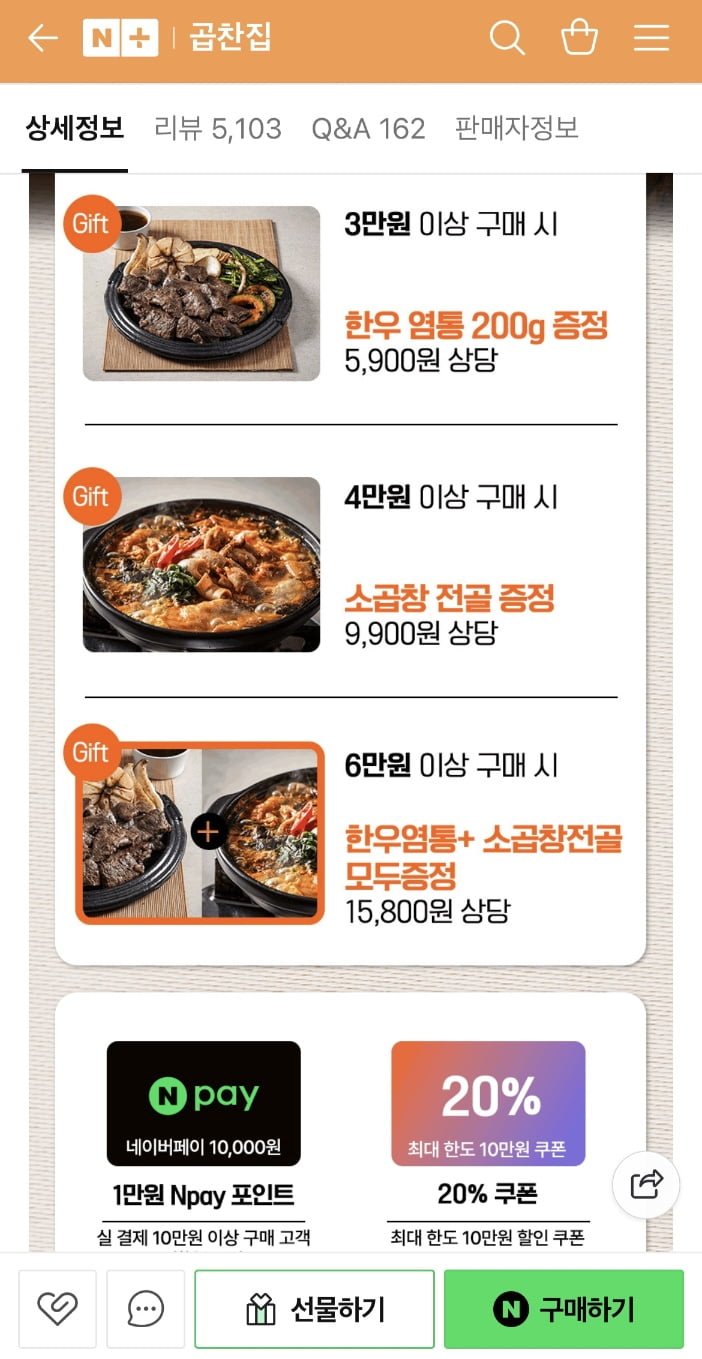
Task: Go back using the arrow icon
Action: click(x=43, y=39)
